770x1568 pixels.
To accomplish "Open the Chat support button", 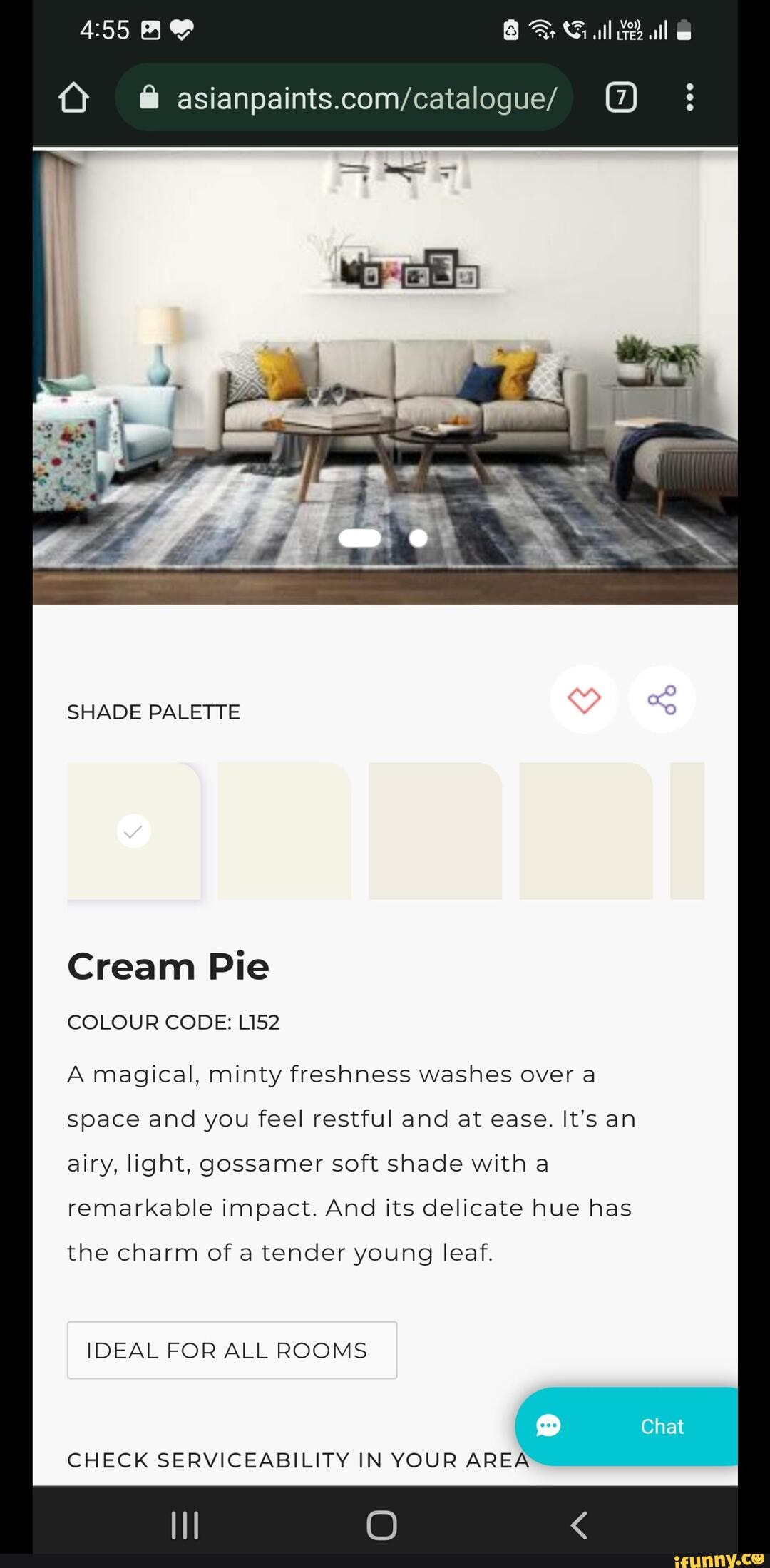I will click(627, 1426).
